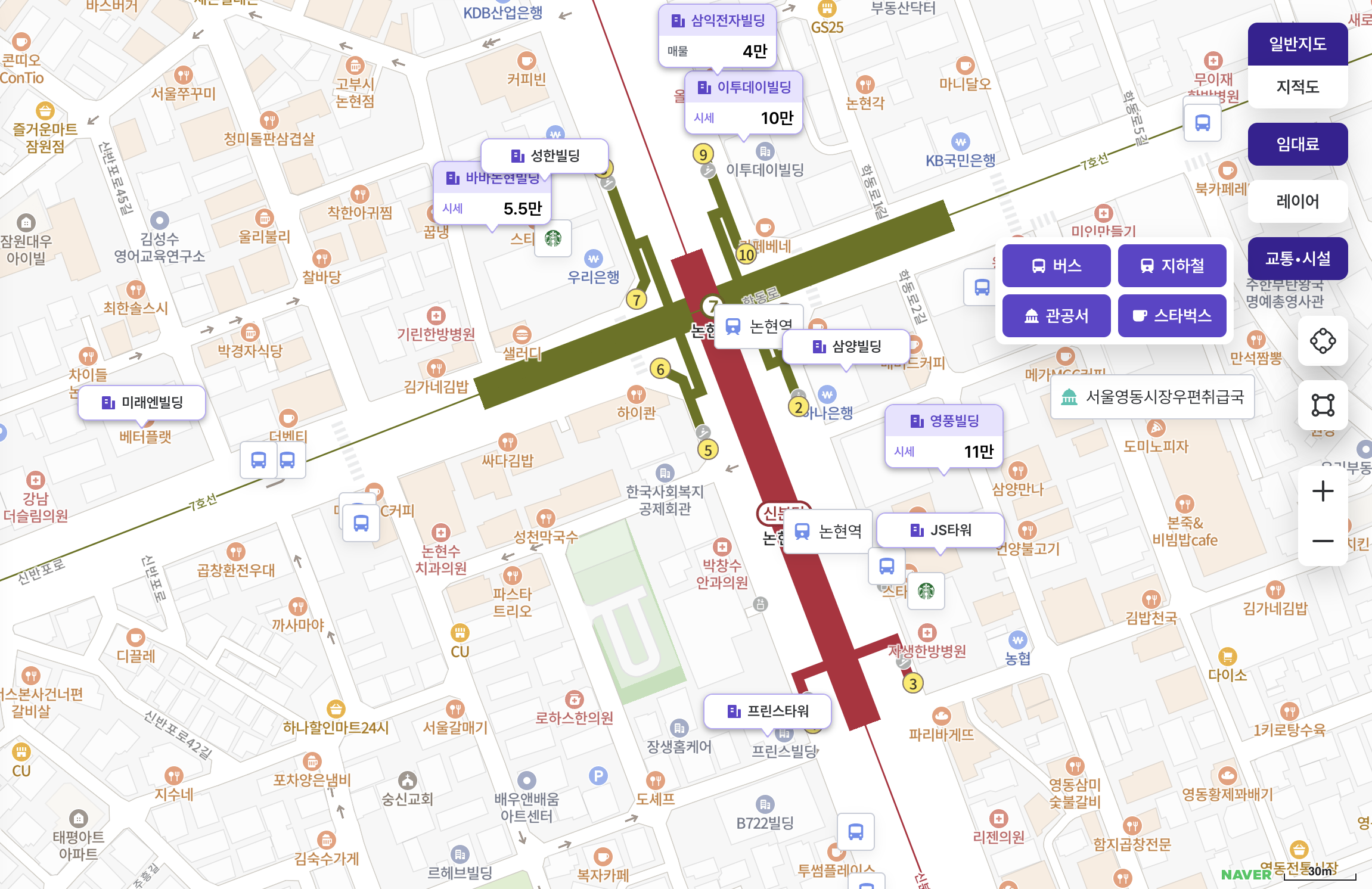Center map on current location

click(1323, 341)
